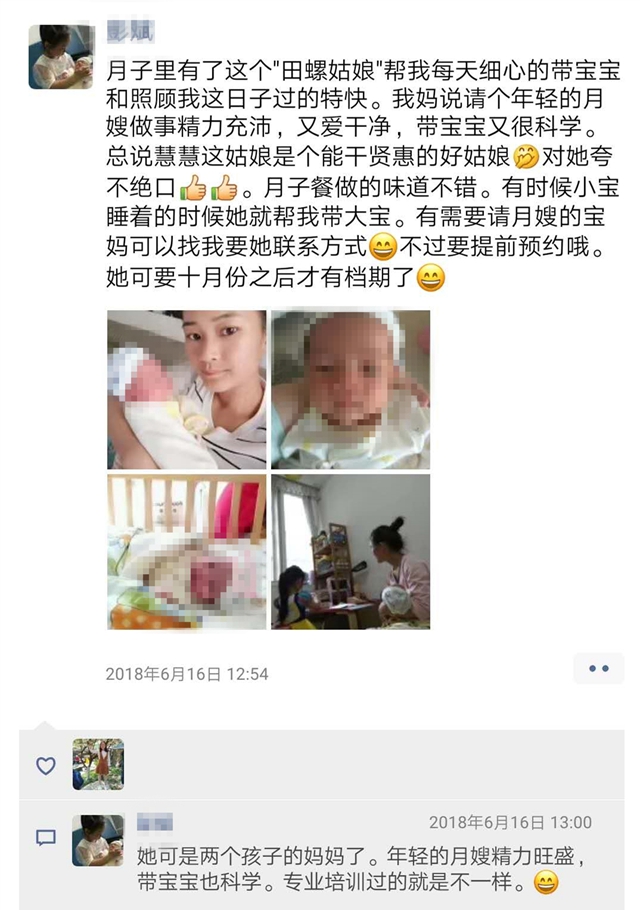View photo of woman holding newborn
640x910 pixels.
186,389
